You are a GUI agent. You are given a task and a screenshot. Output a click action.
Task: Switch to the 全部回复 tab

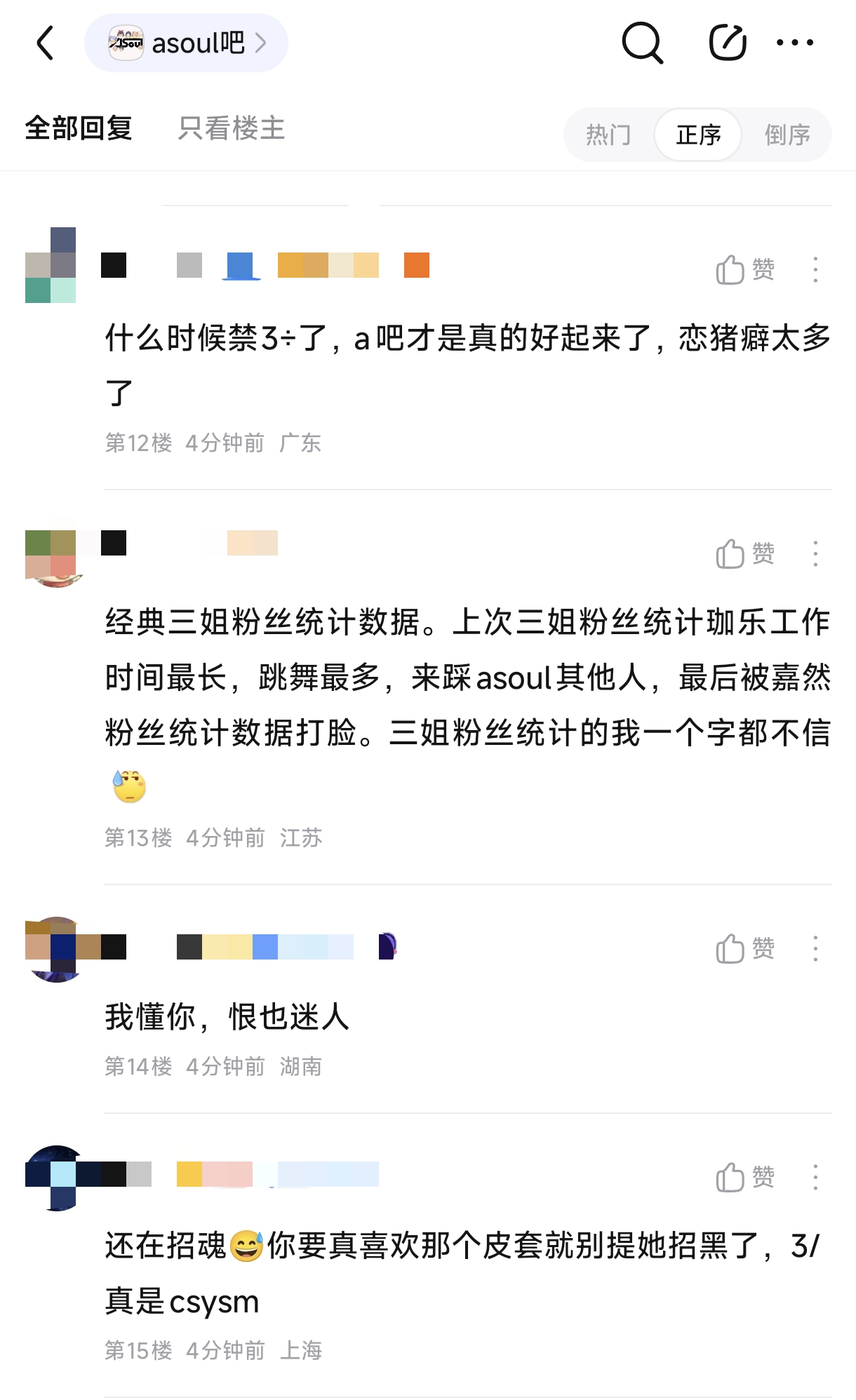tap(79, 128)
